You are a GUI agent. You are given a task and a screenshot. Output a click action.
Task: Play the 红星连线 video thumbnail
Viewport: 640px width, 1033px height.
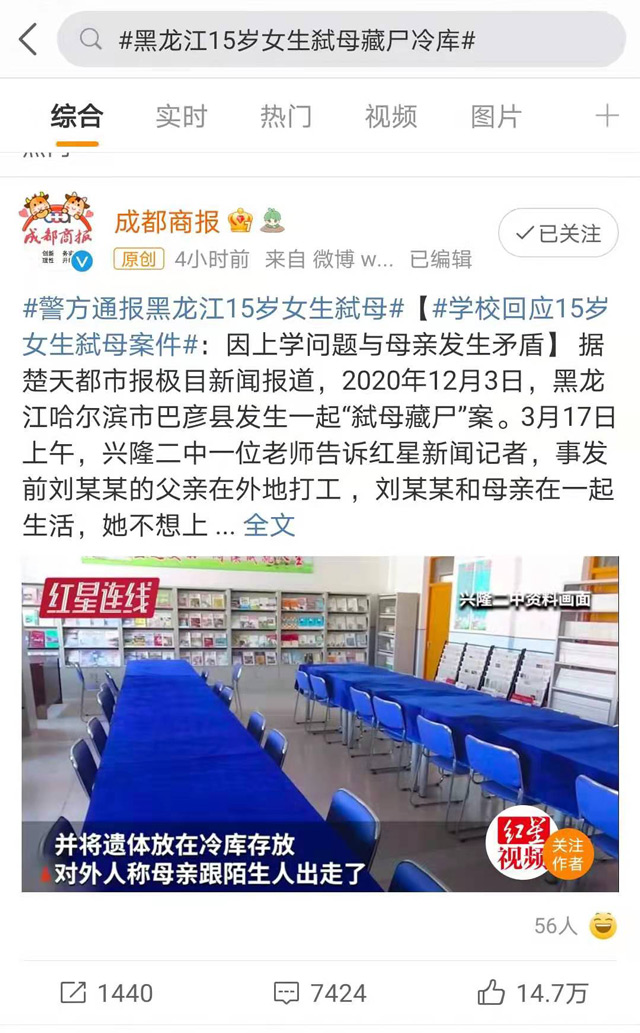[320, 723]
